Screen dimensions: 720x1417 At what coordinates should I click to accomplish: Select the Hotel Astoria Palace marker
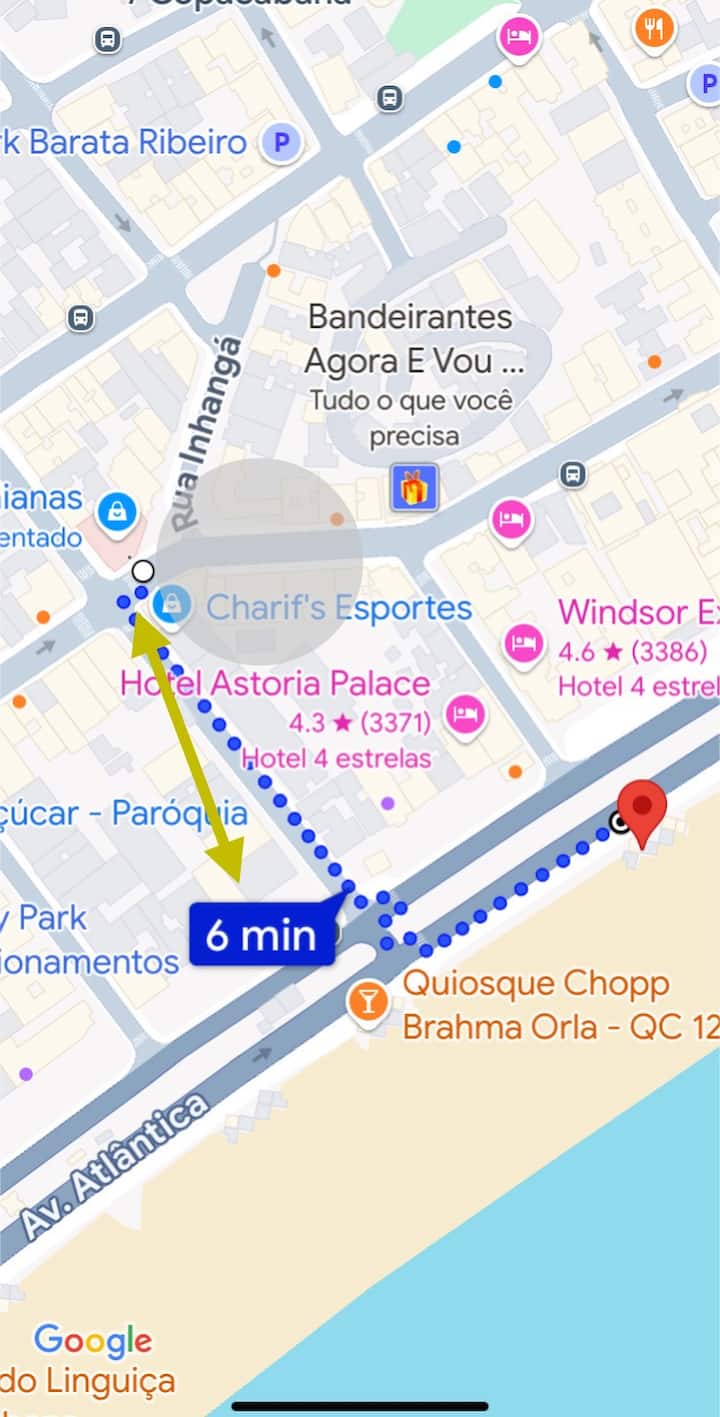coord(466,714)
